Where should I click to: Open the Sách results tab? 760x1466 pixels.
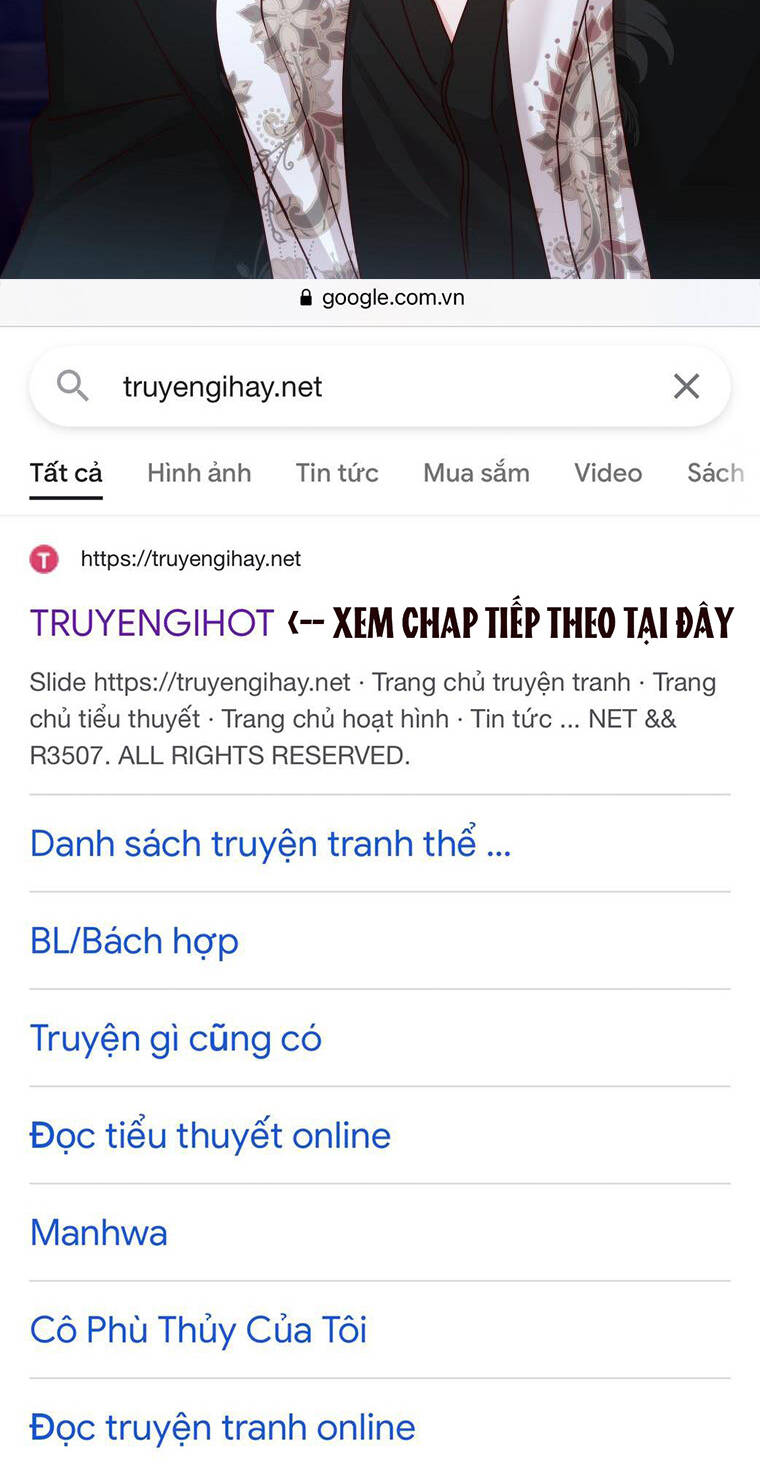716,473
